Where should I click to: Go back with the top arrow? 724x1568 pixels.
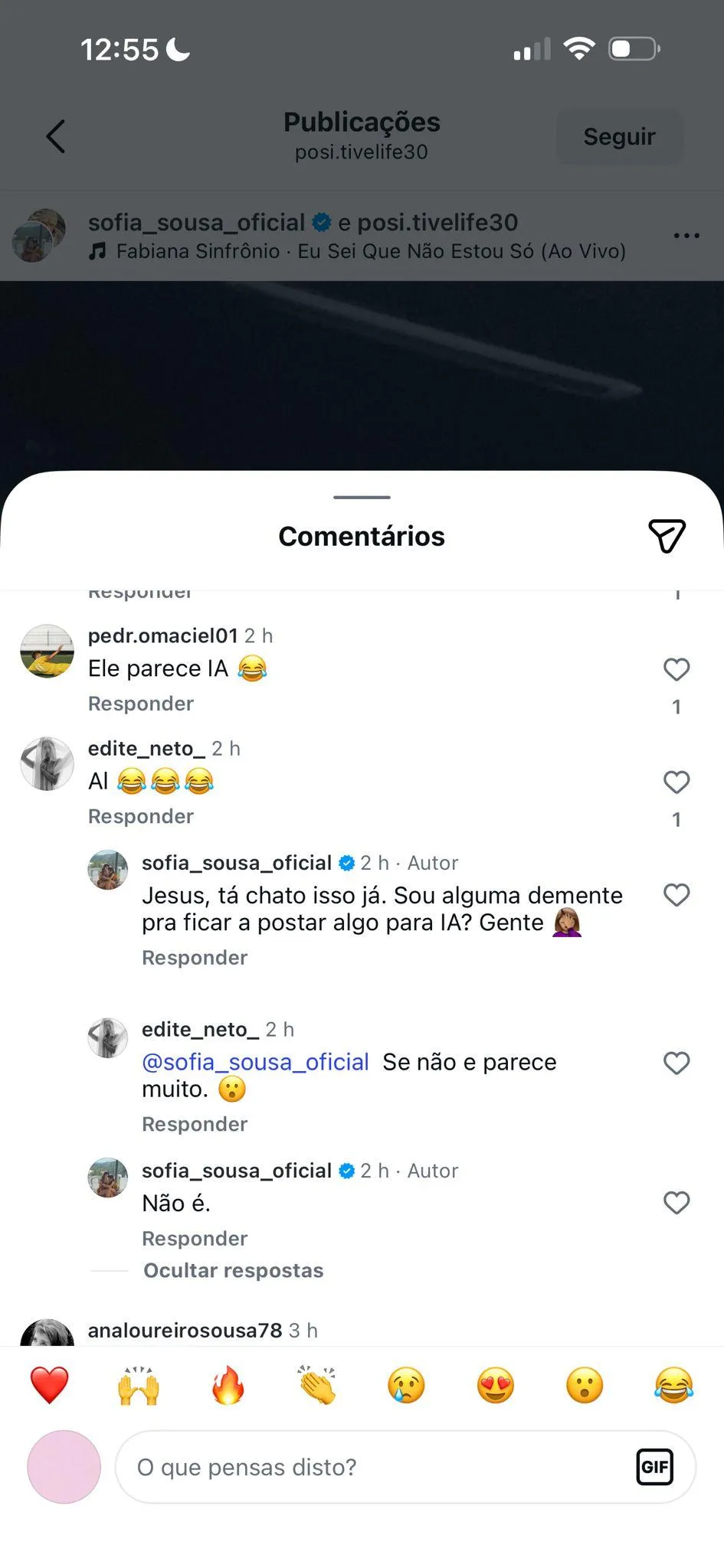pos(55,136)
